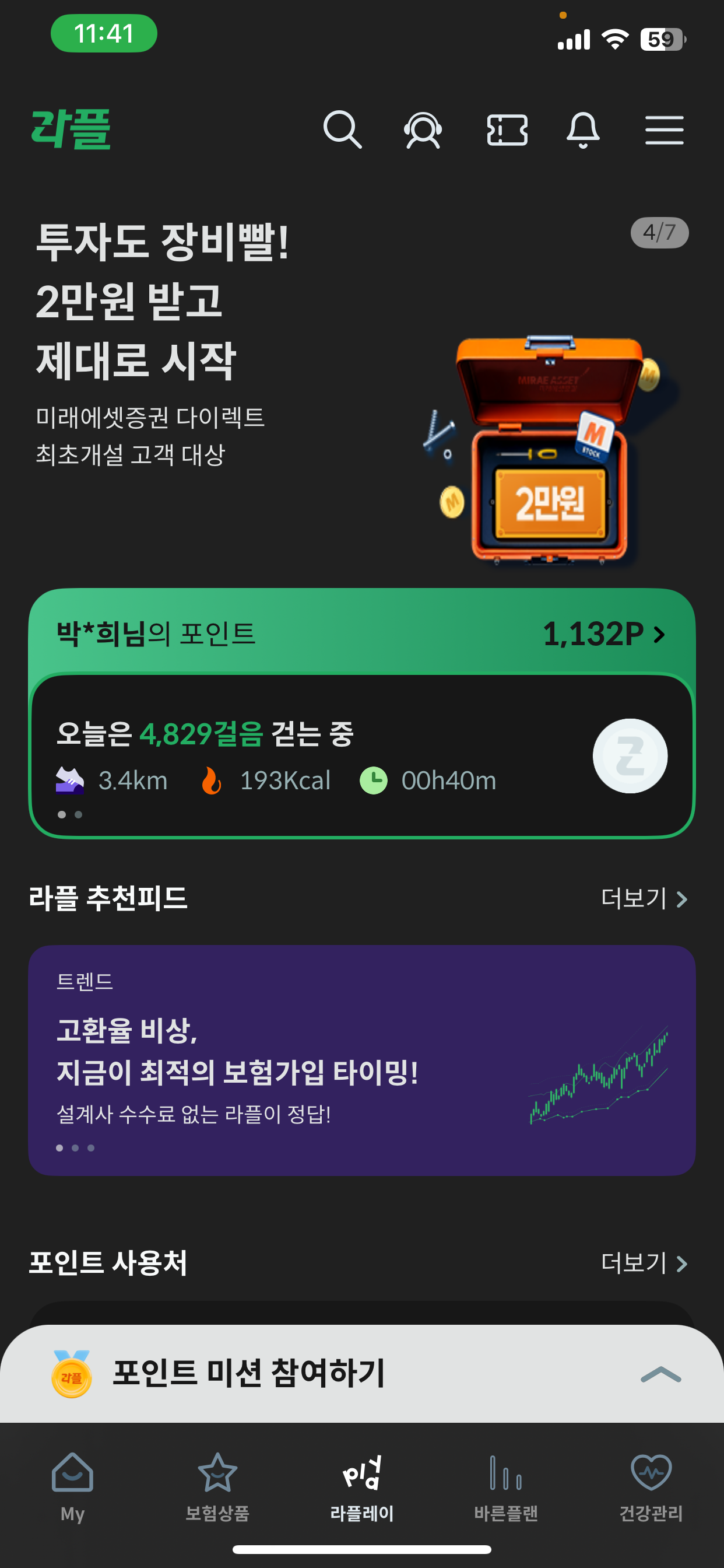Go to the 바른플랜 tab
The image size is (724, 1568).
tap(506, 1486)
